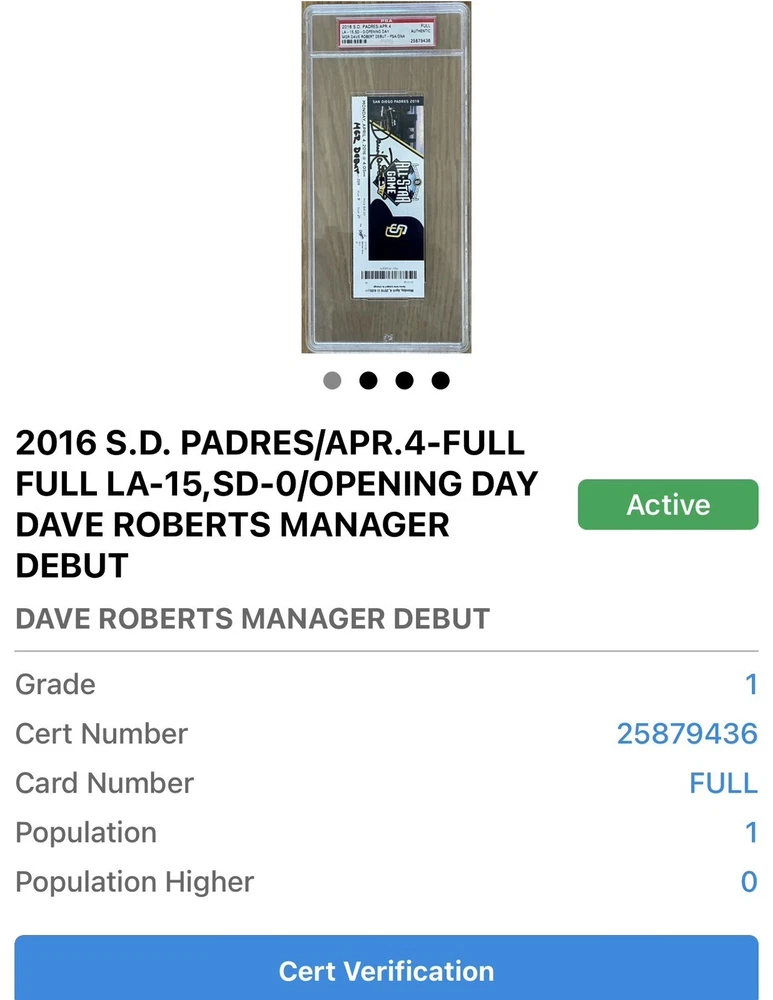Open the Cert Verification button
This screenshot has height=1000, width=773.
(386, 970)
